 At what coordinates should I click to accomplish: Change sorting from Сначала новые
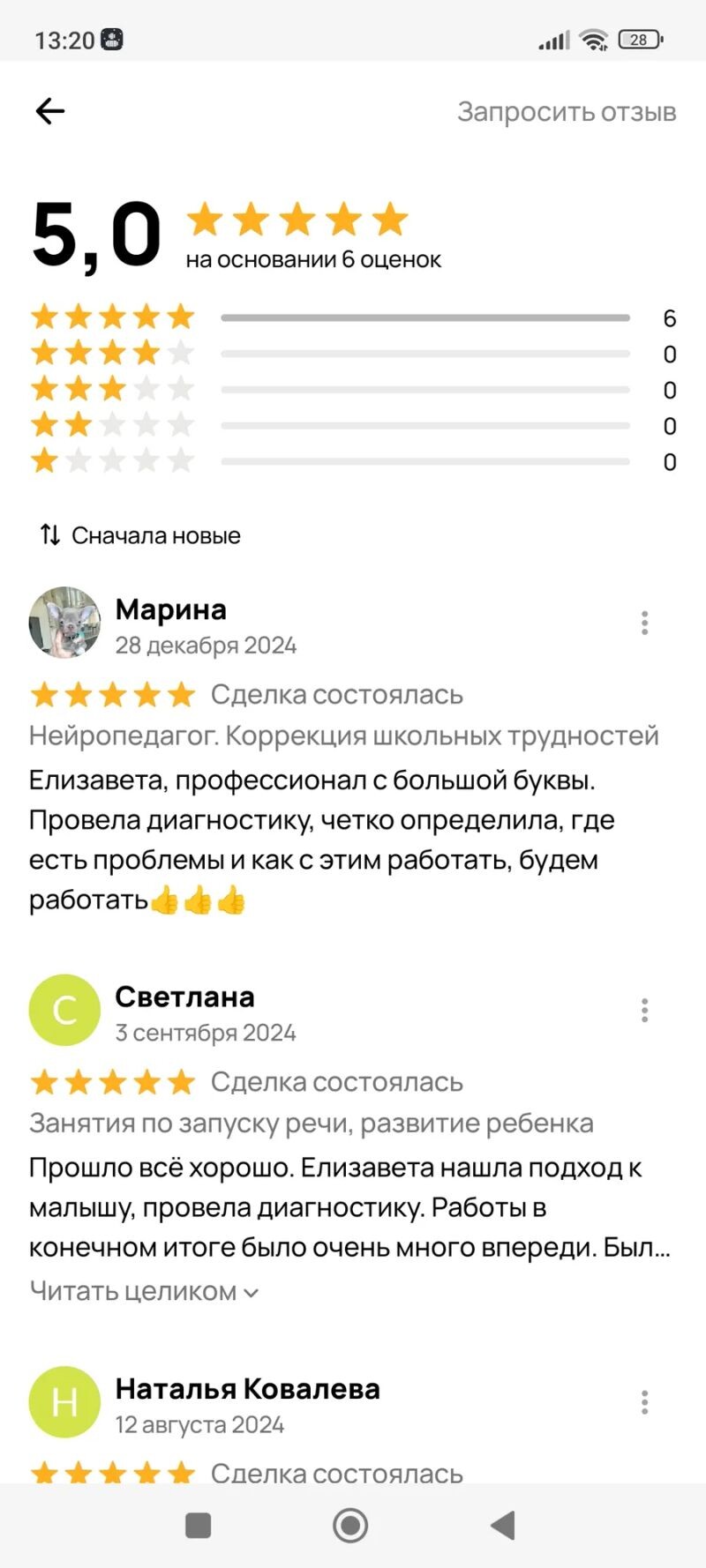coord(140,535)
